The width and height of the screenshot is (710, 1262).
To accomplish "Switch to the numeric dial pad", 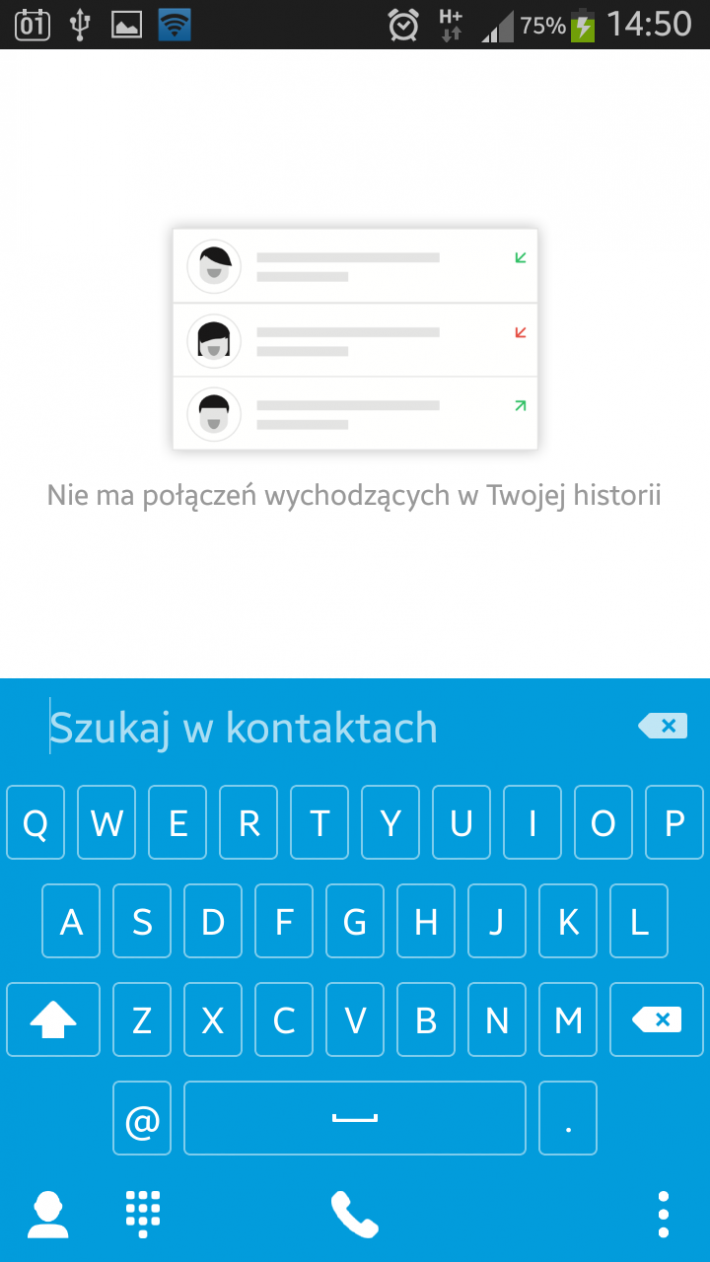I will (143, 1215).
